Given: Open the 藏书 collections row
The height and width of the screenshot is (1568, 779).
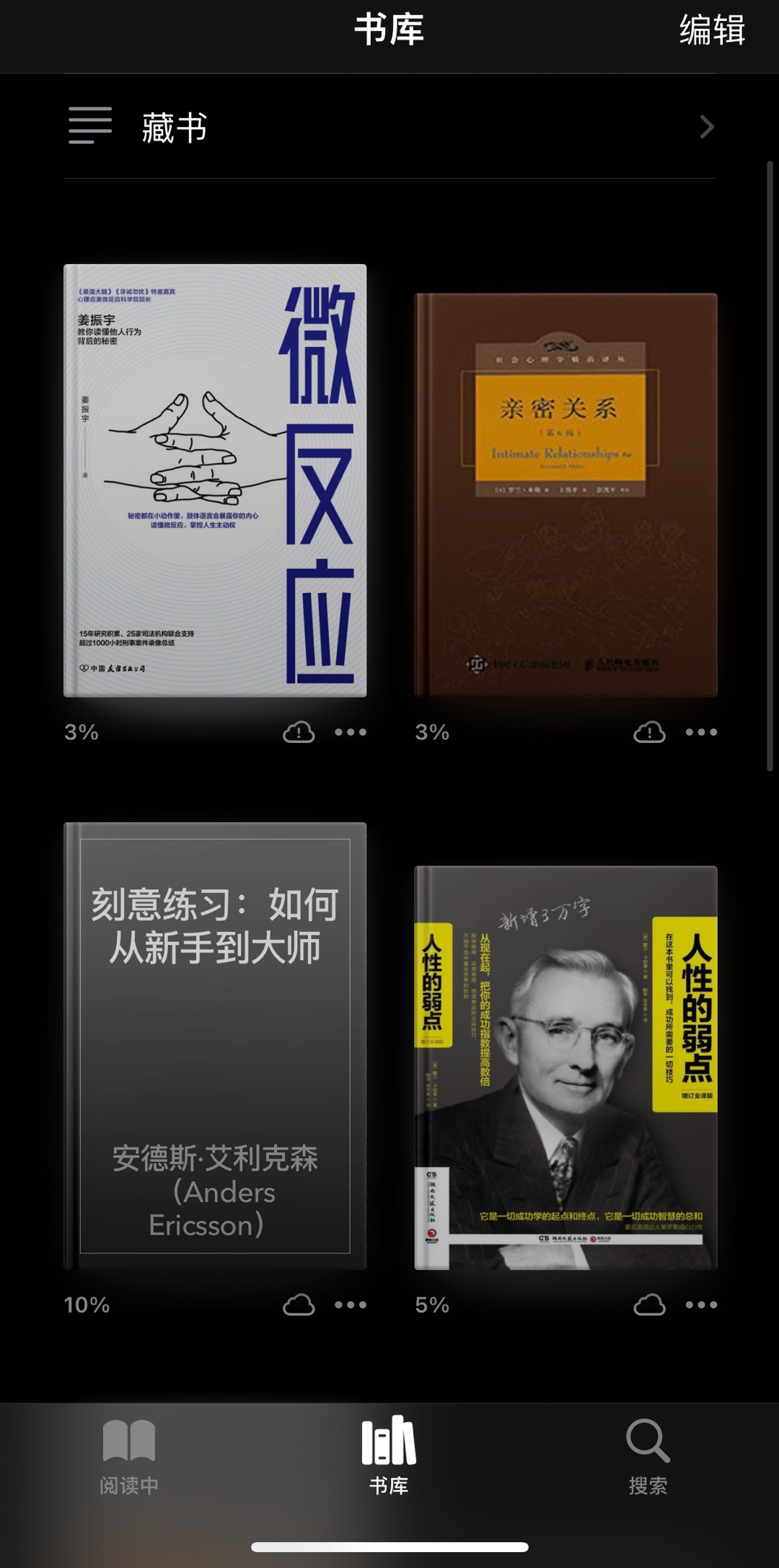Looking at the screenshot, I should [389, 127].
